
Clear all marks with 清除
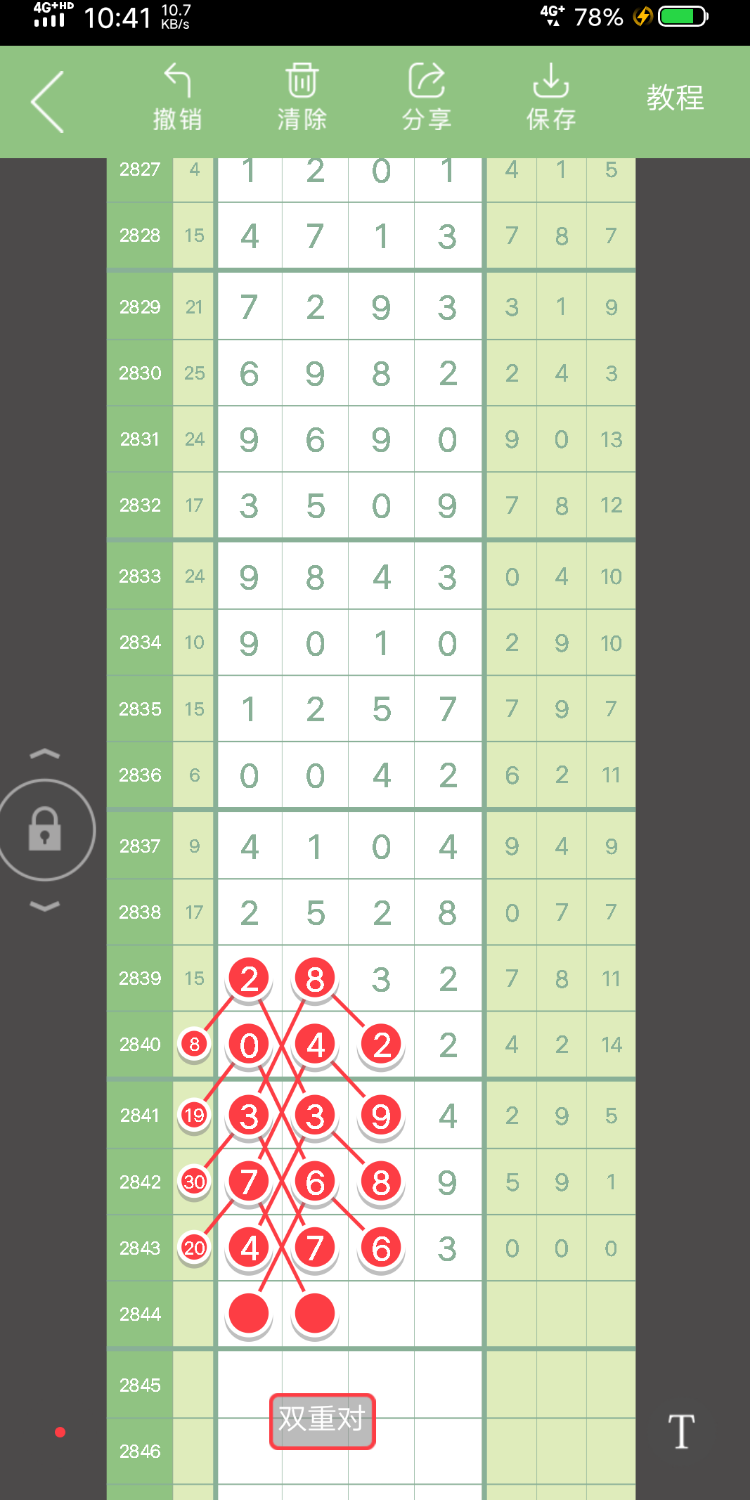(x=302, y=97)
